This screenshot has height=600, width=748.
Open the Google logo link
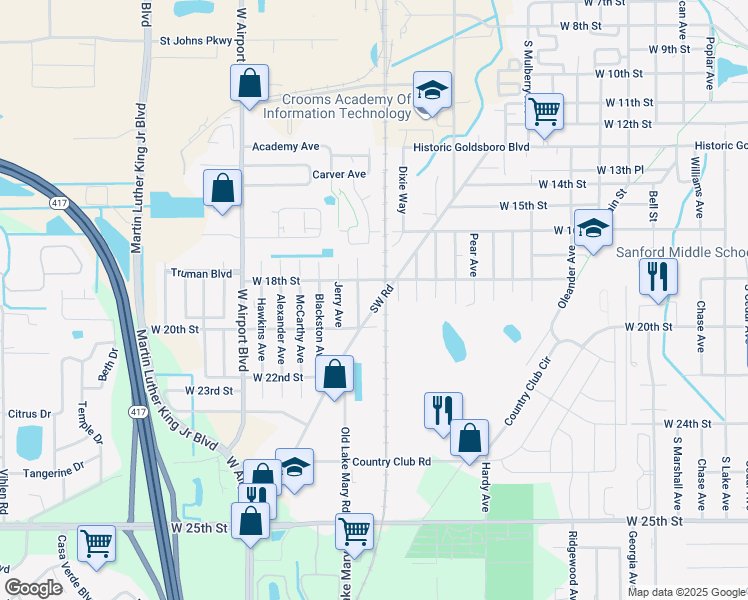click(33, 588)
